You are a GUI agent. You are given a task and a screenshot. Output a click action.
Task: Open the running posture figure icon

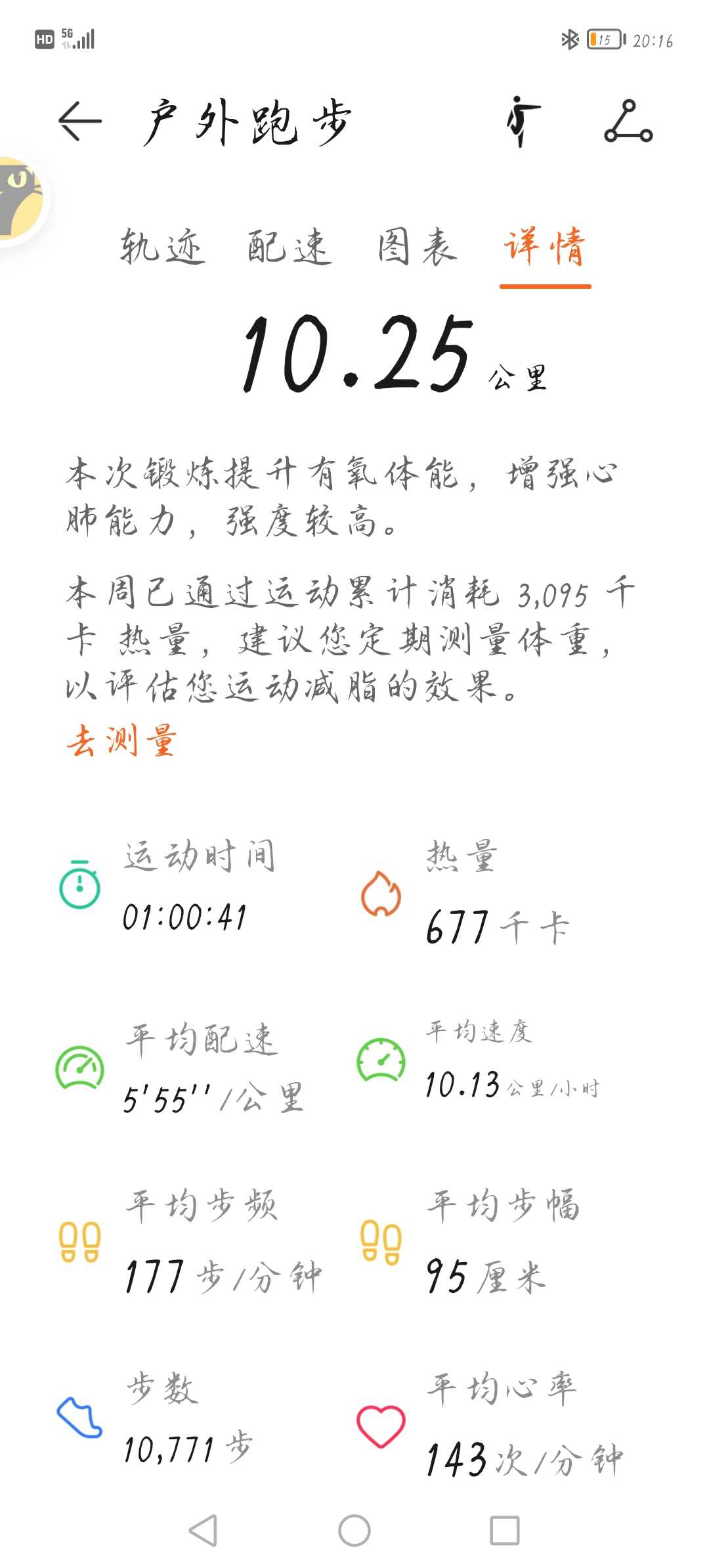(x=522, y=121)
